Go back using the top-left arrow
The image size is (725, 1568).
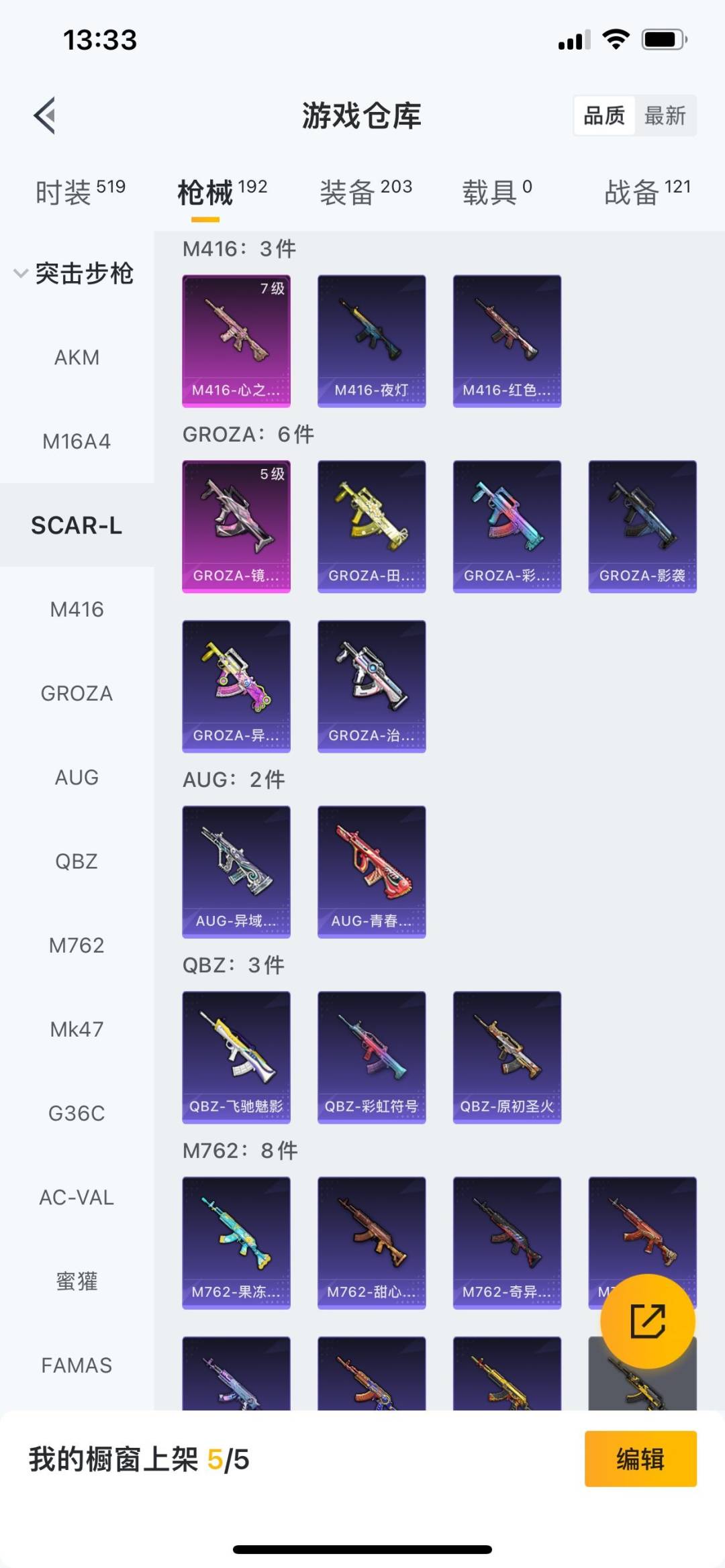click(44, 115)
